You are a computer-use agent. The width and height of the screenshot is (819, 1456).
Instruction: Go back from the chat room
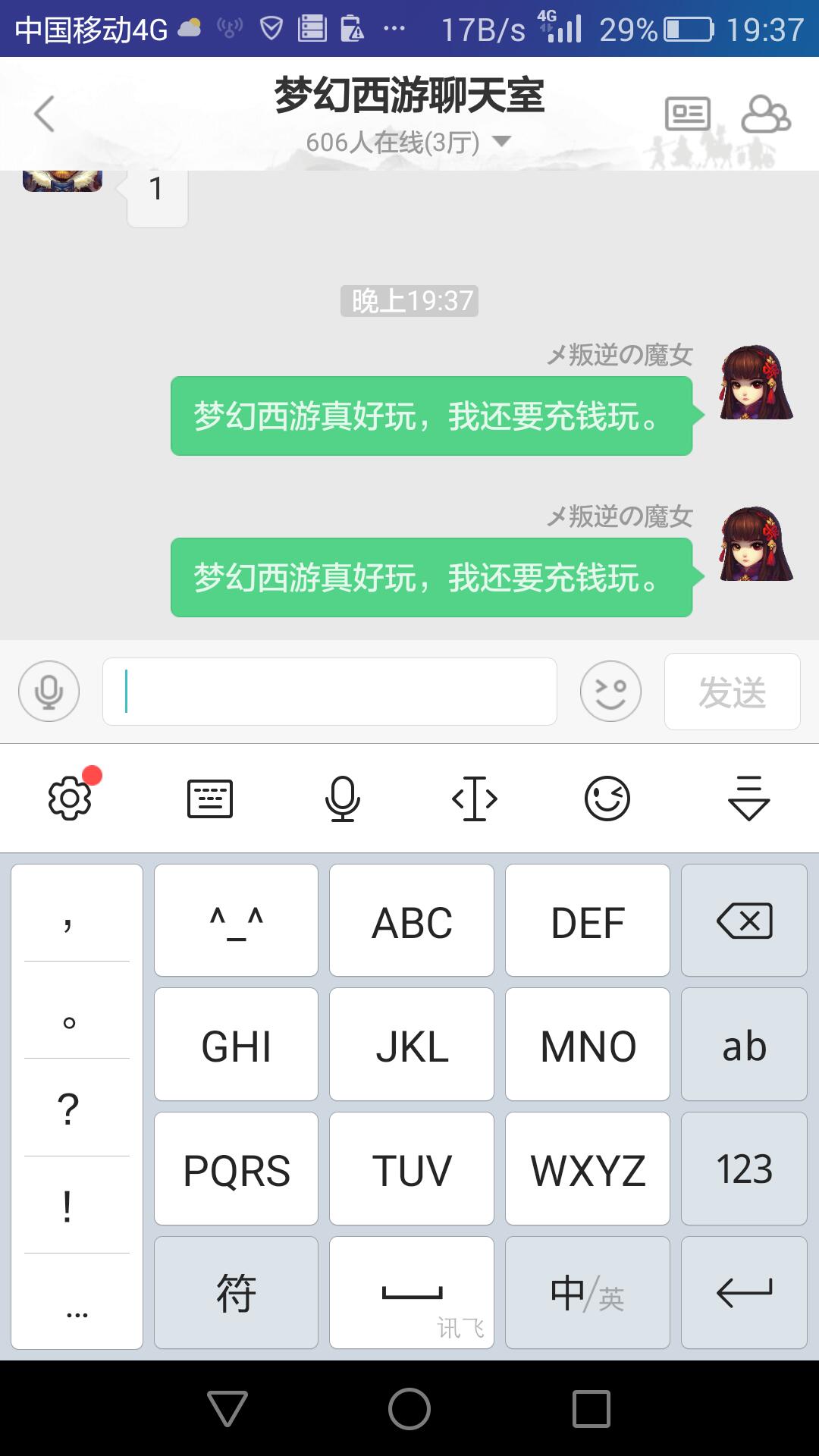[x=44, y=114]
